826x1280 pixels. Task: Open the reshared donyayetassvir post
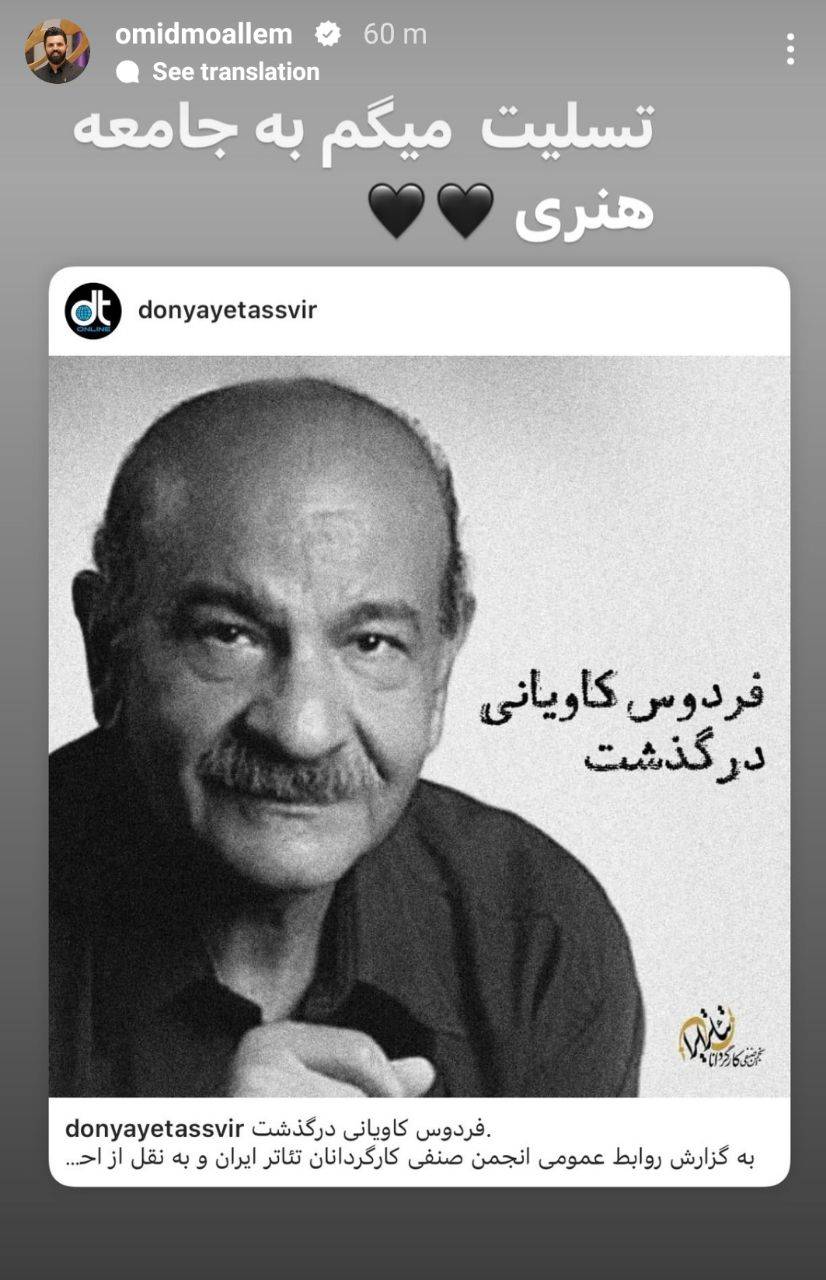click(418, 725)
